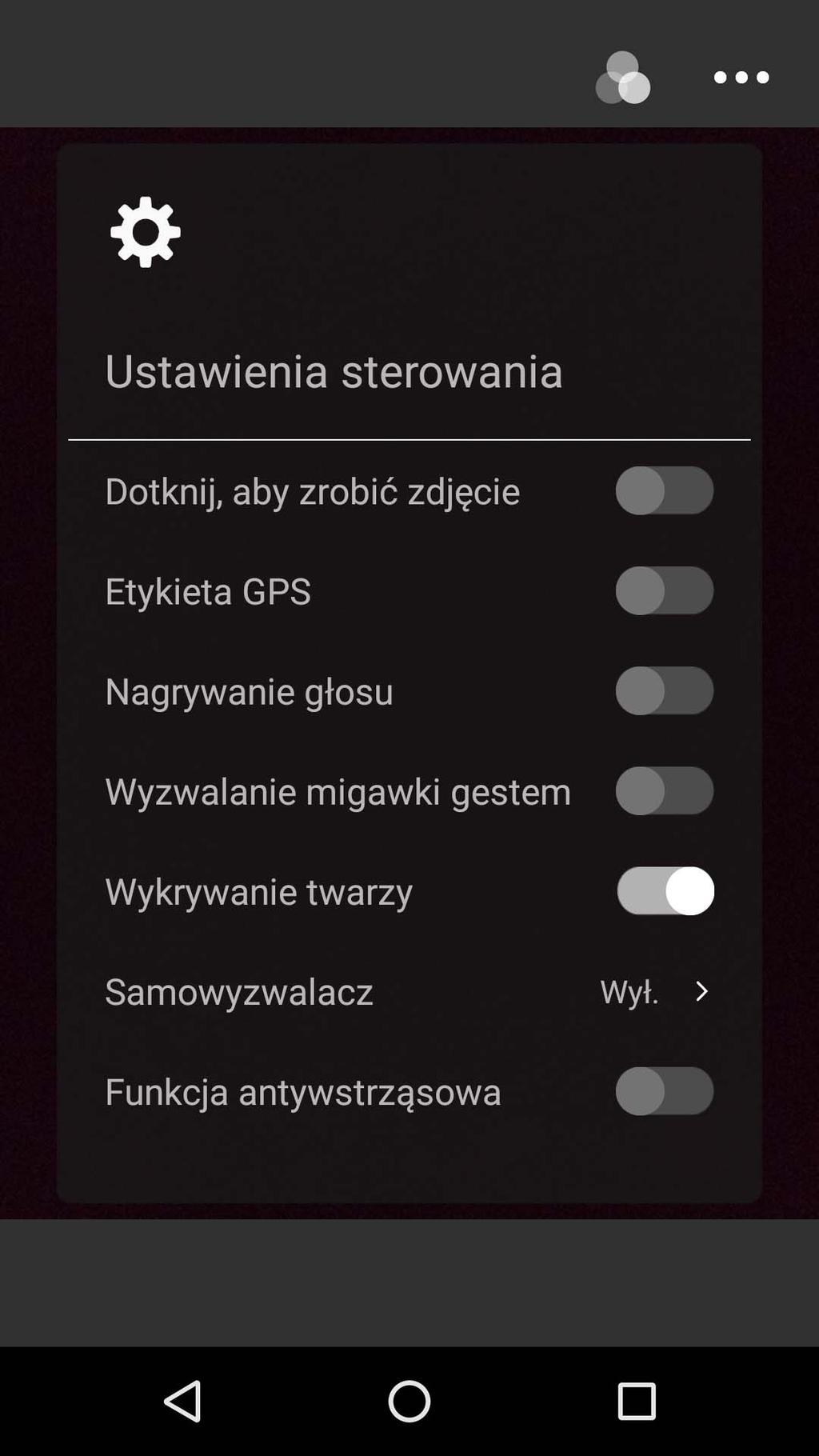Open the recent apps view
Viewport: 819px width, 1456px height.
point(637,1402)
